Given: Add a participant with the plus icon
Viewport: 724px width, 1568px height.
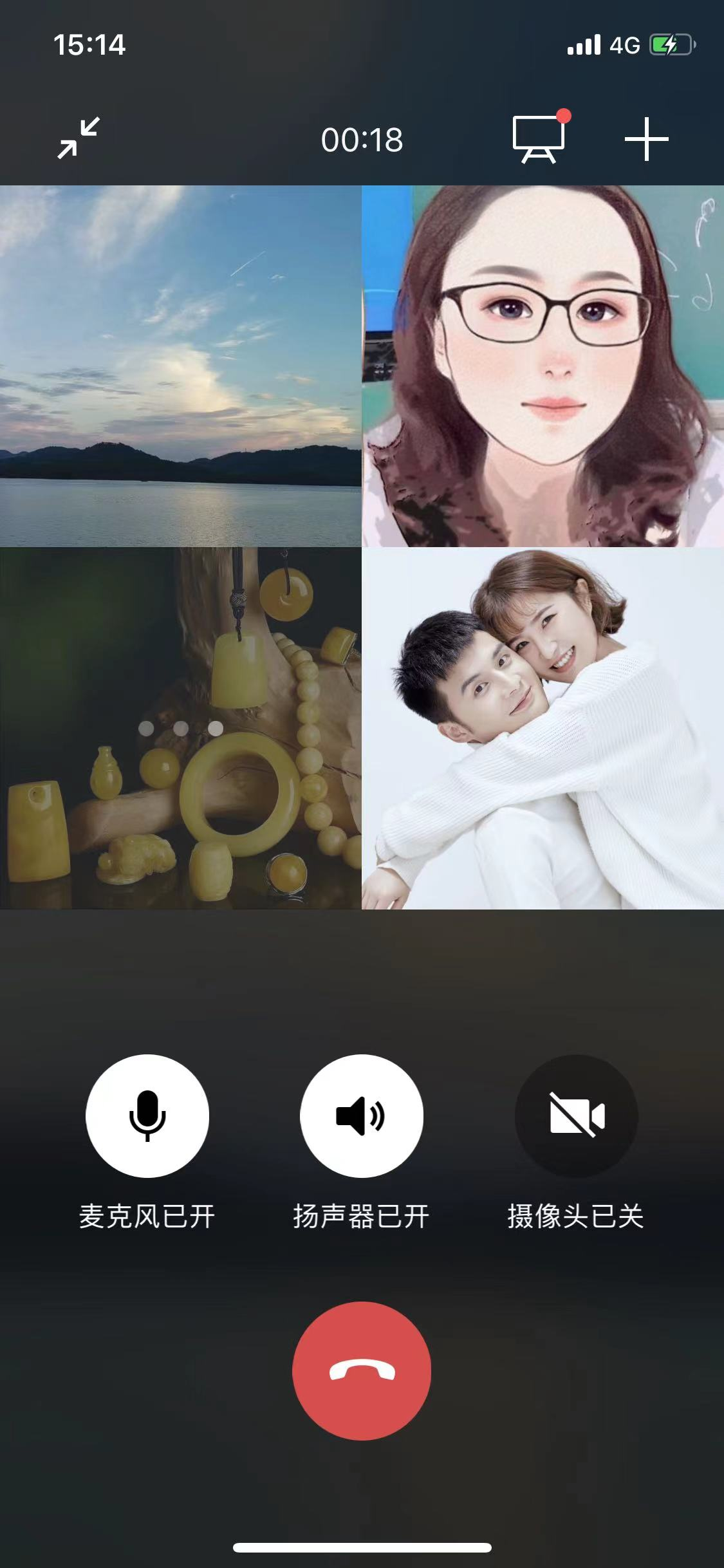Looking at the screenshot, I should [646, 139].
